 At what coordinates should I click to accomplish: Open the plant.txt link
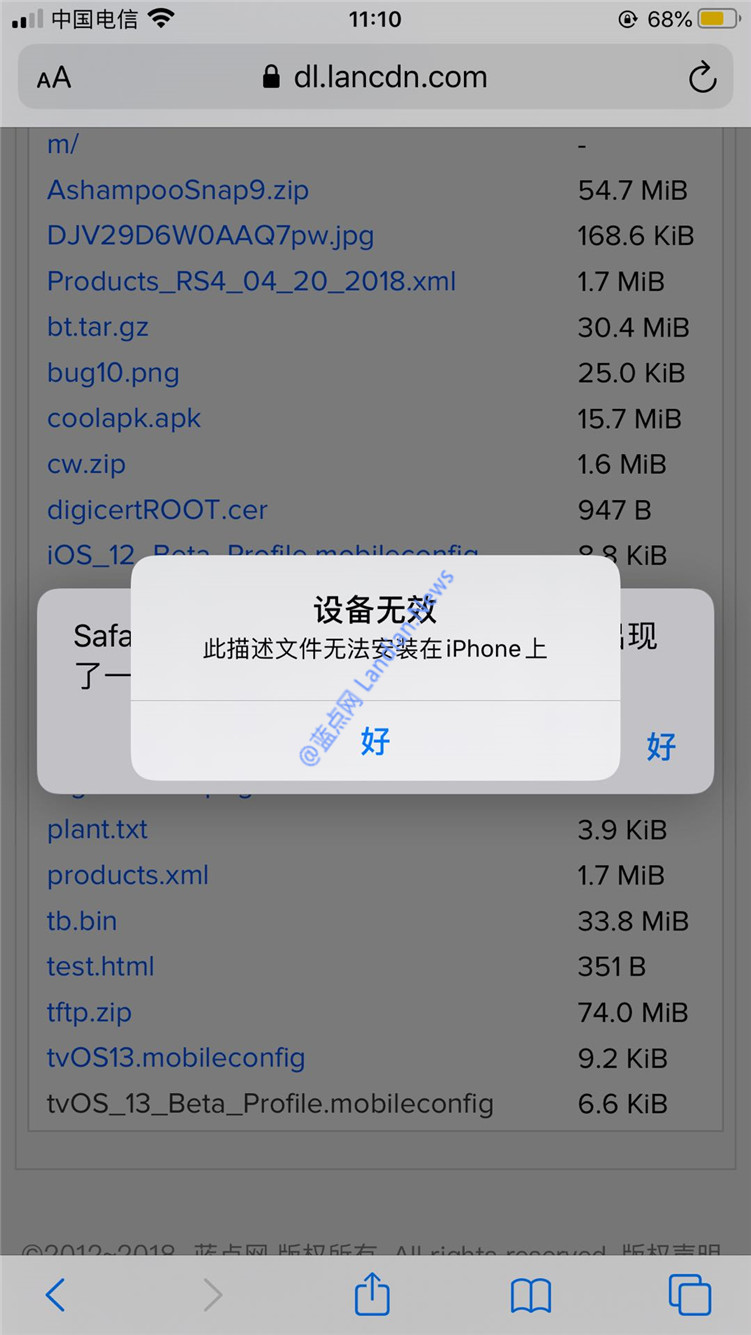point(97,829)
